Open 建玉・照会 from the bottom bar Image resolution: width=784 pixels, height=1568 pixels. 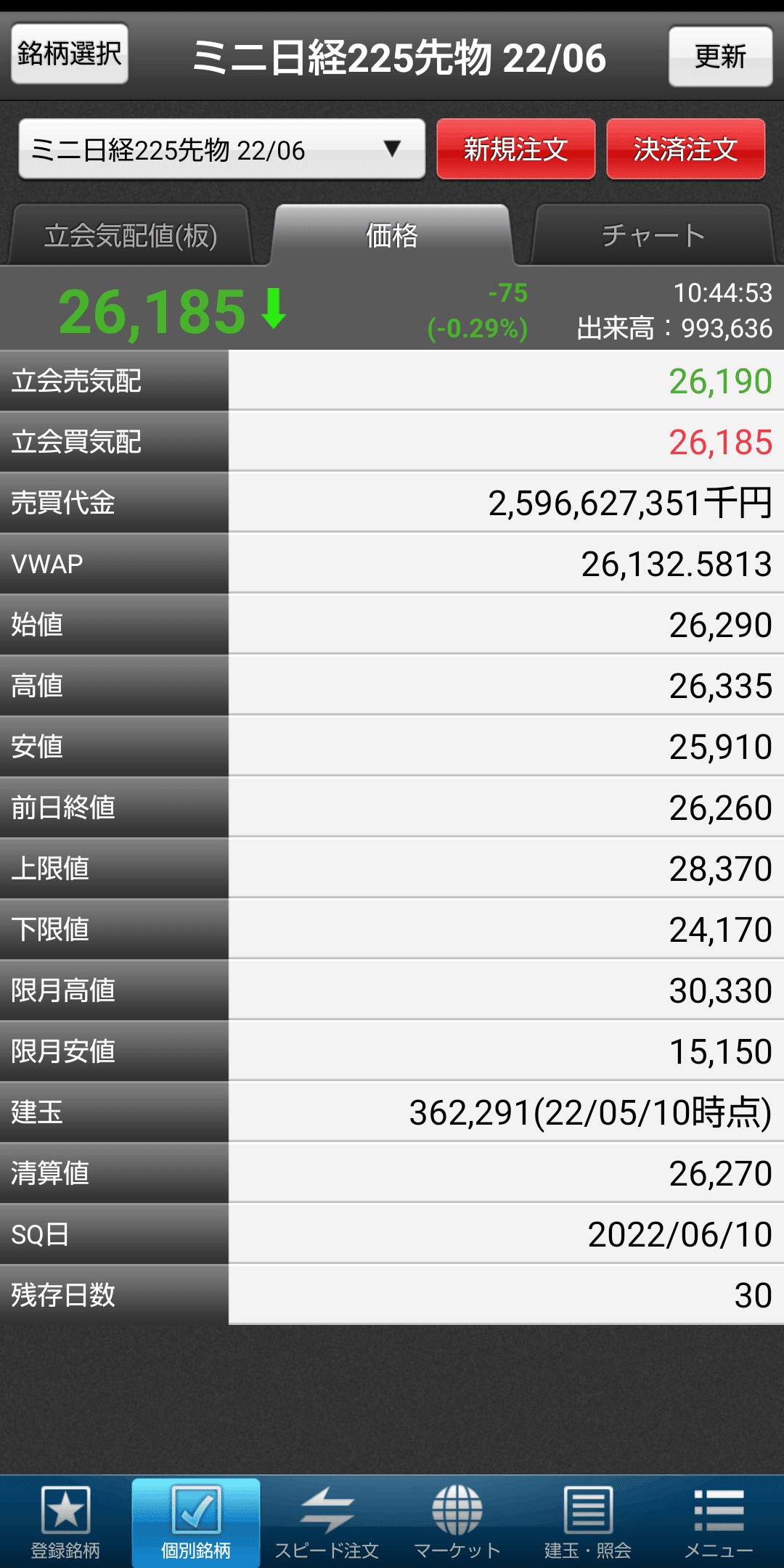pyautogui.click(x=588, y=1522)
